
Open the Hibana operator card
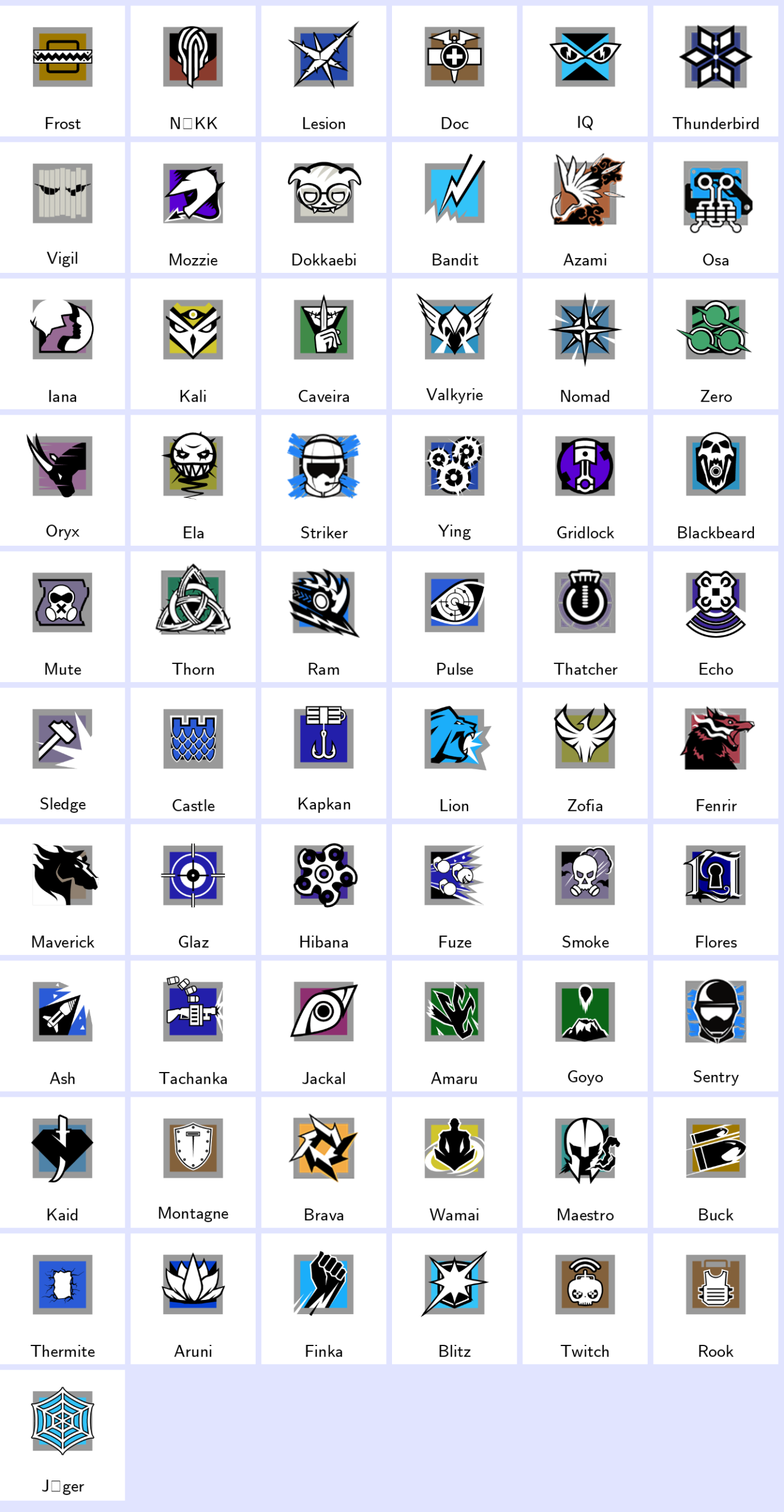coord(324,890)
